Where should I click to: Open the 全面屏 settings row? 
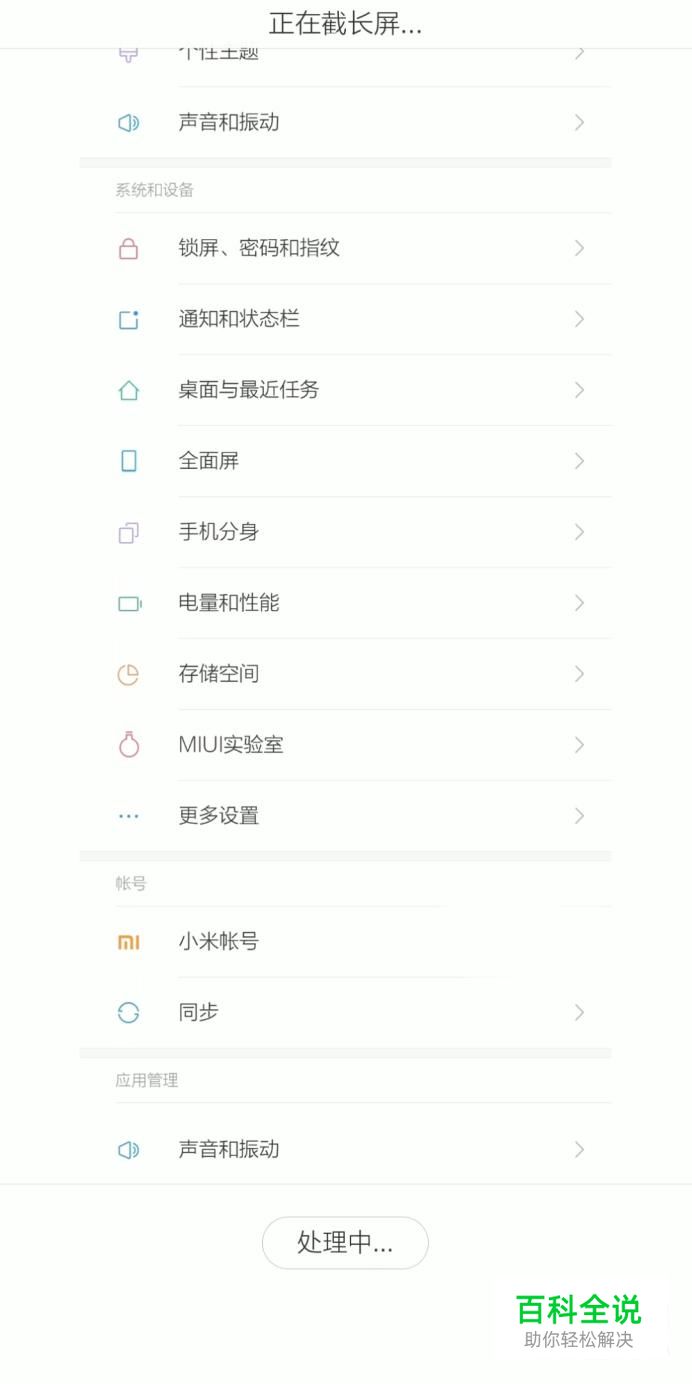(345, 461)
